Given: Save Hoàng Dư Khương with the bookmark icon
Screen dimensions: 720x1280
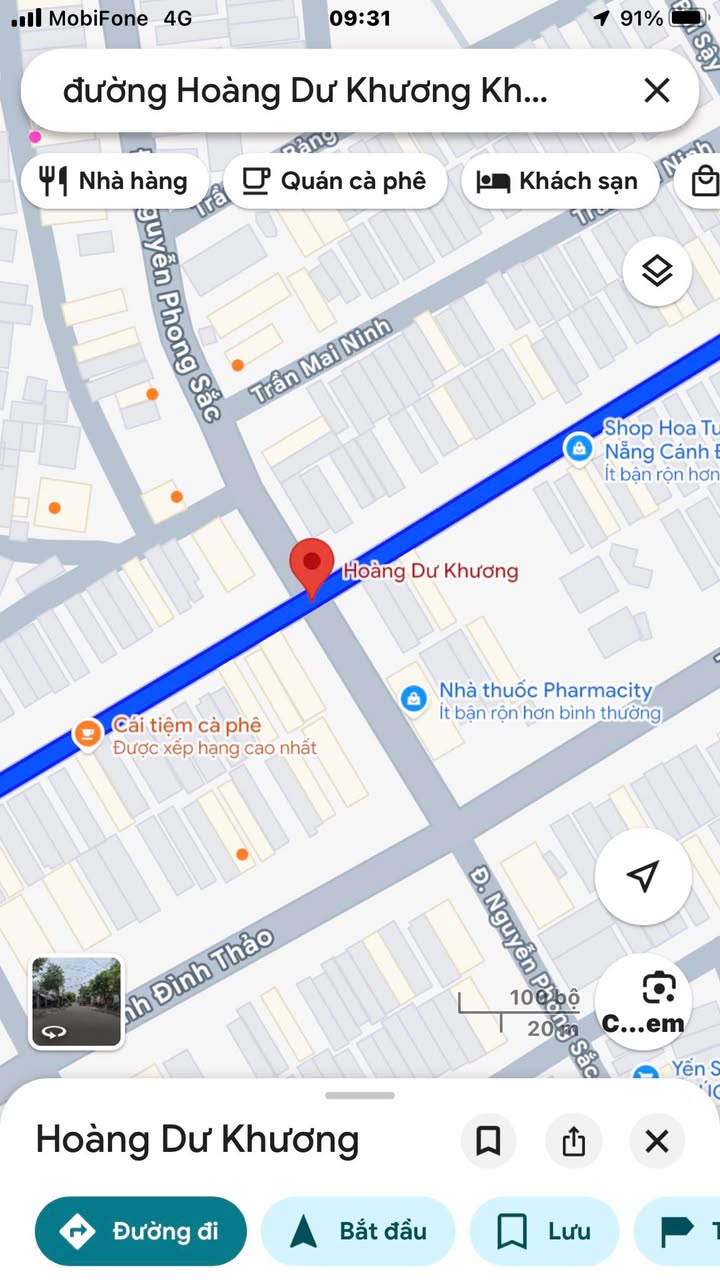Looking at the screenshot, I should pos(488,1141).
